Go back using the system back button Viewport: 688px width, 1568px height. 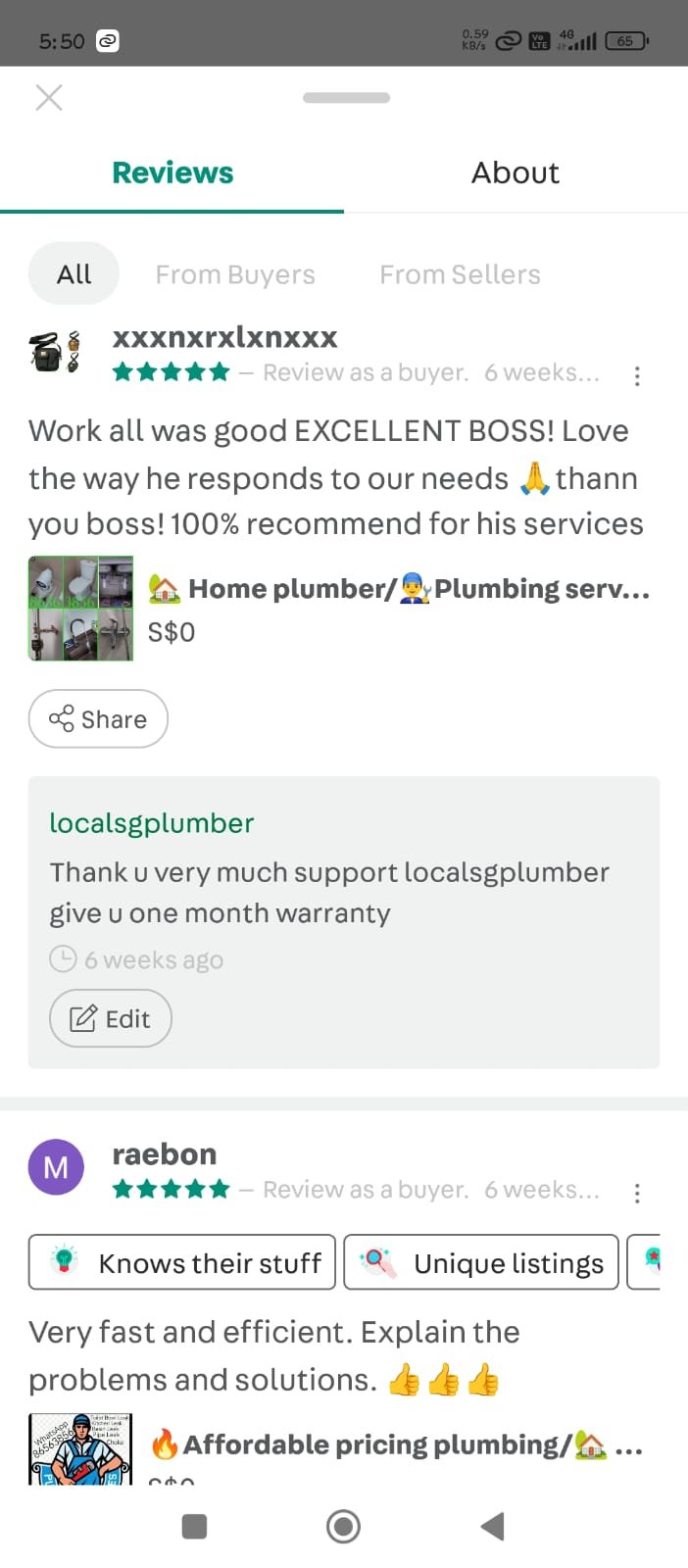click(493, 1526)
